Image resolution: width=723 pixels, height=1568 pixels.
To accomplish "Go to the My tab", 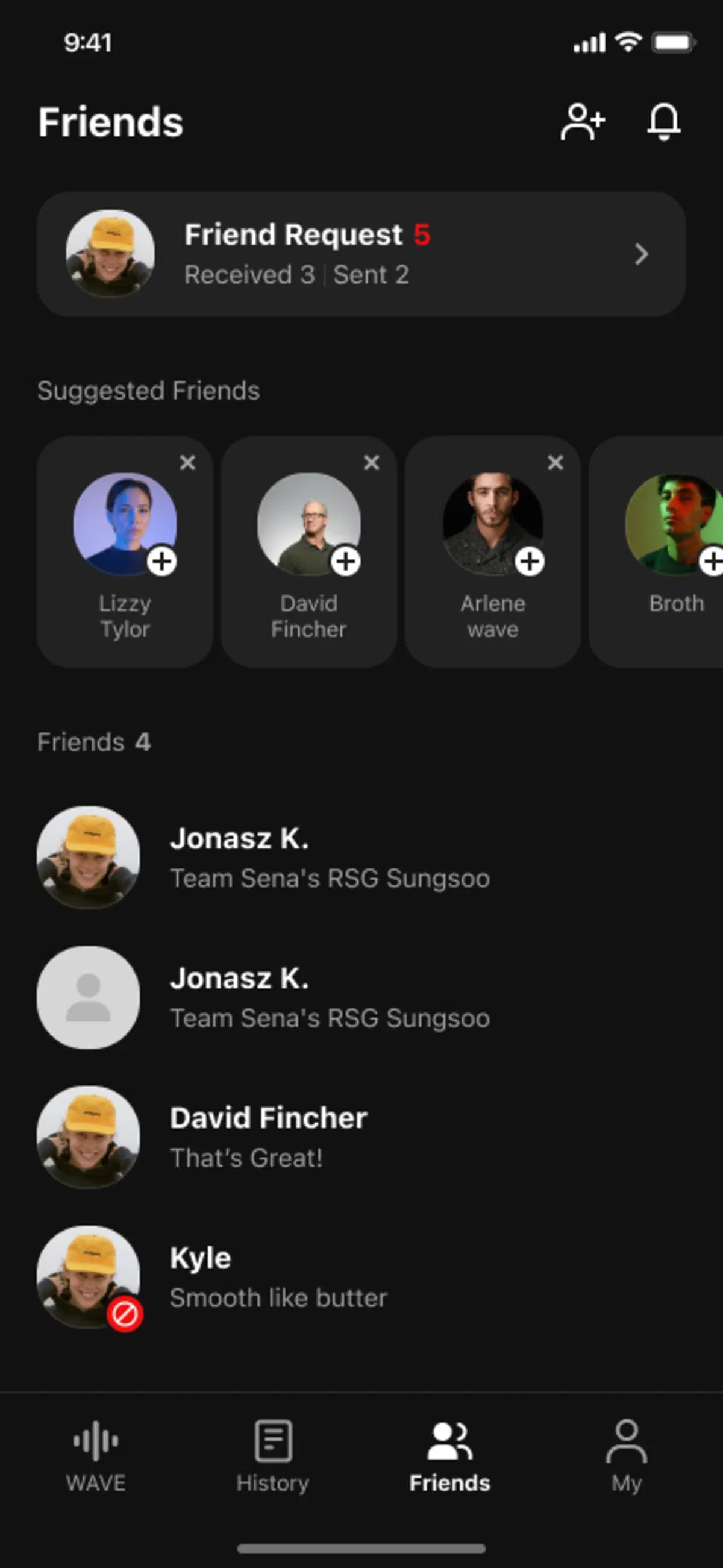I will tap(626, 1456).
